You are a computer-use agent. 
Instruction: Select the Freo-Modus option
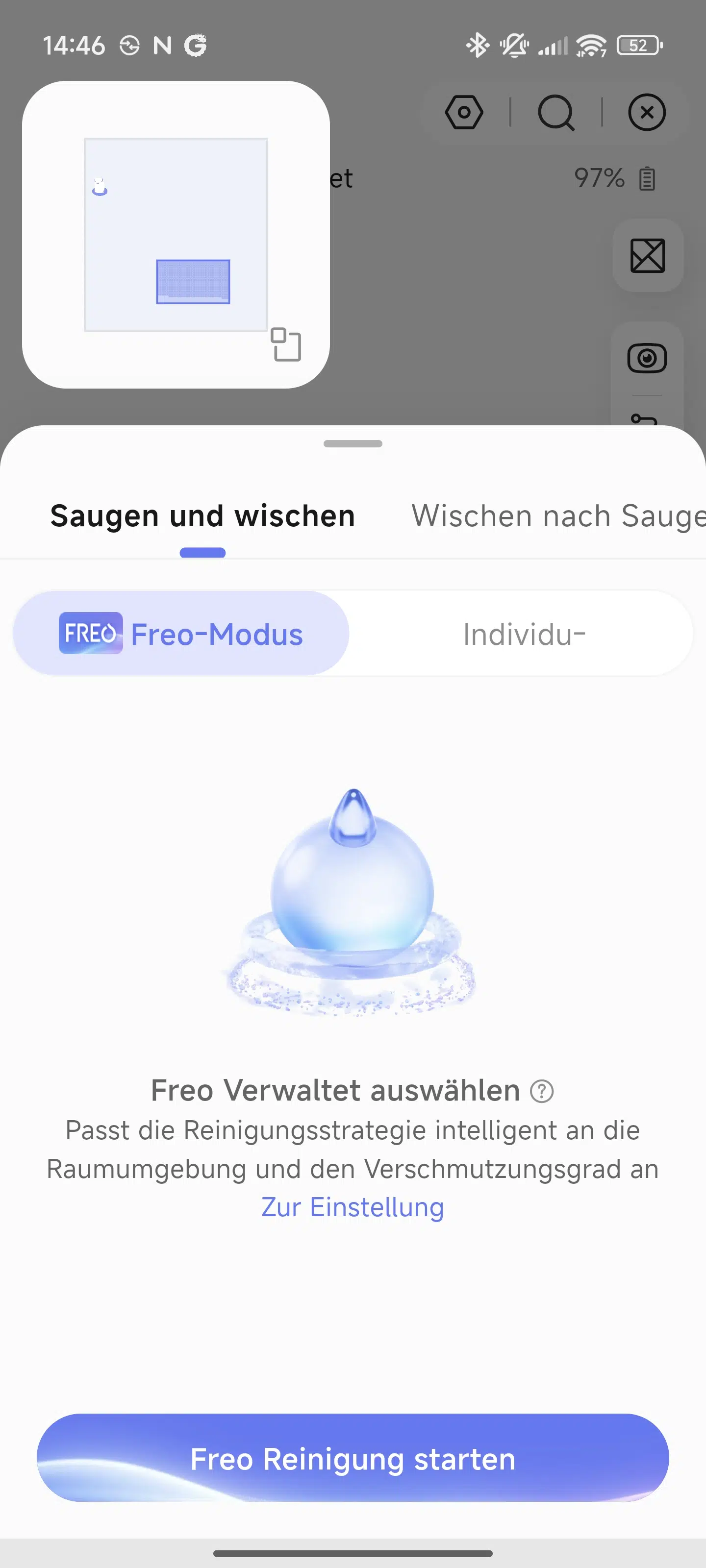(181, 634)
